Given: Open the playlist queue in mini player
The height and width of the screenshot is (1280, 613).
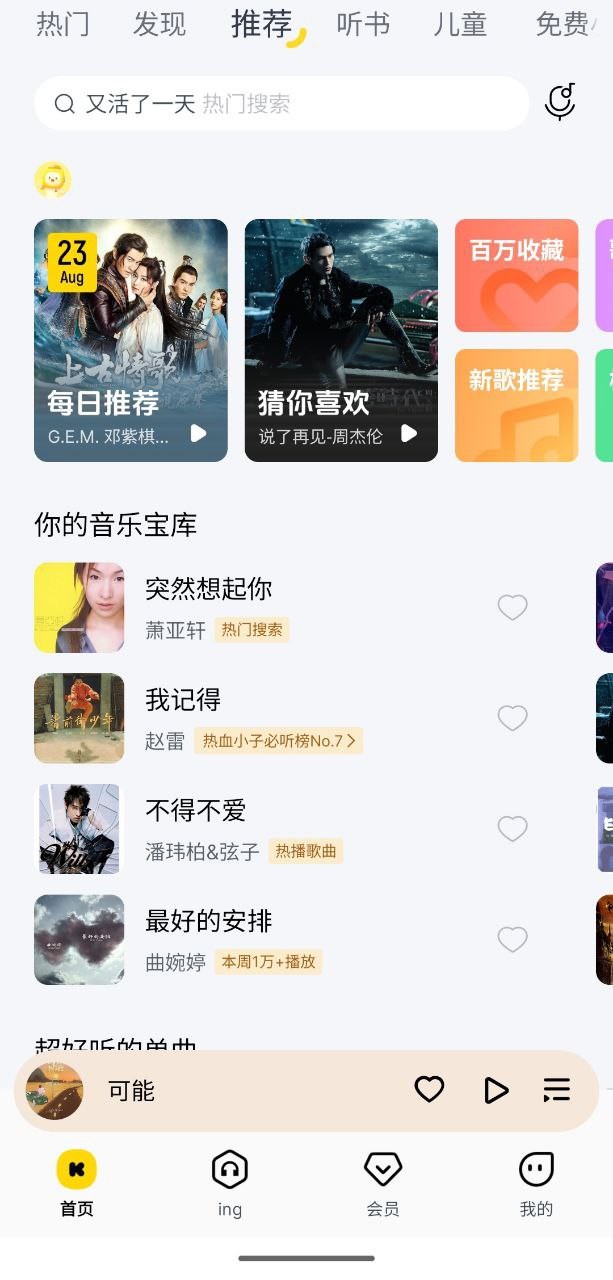Looking at the screenshot, I should [556, 1090].
